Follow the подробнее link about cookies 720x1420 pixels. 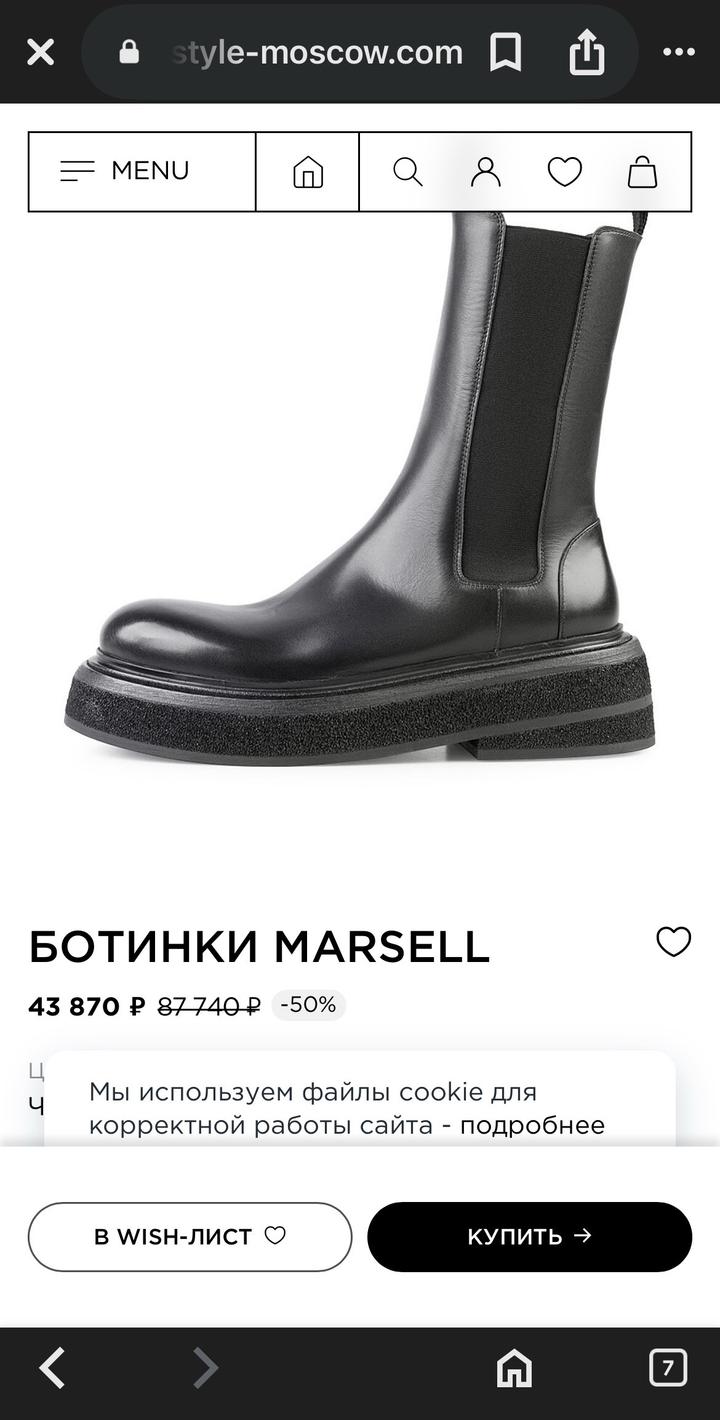pos(532,1125)
